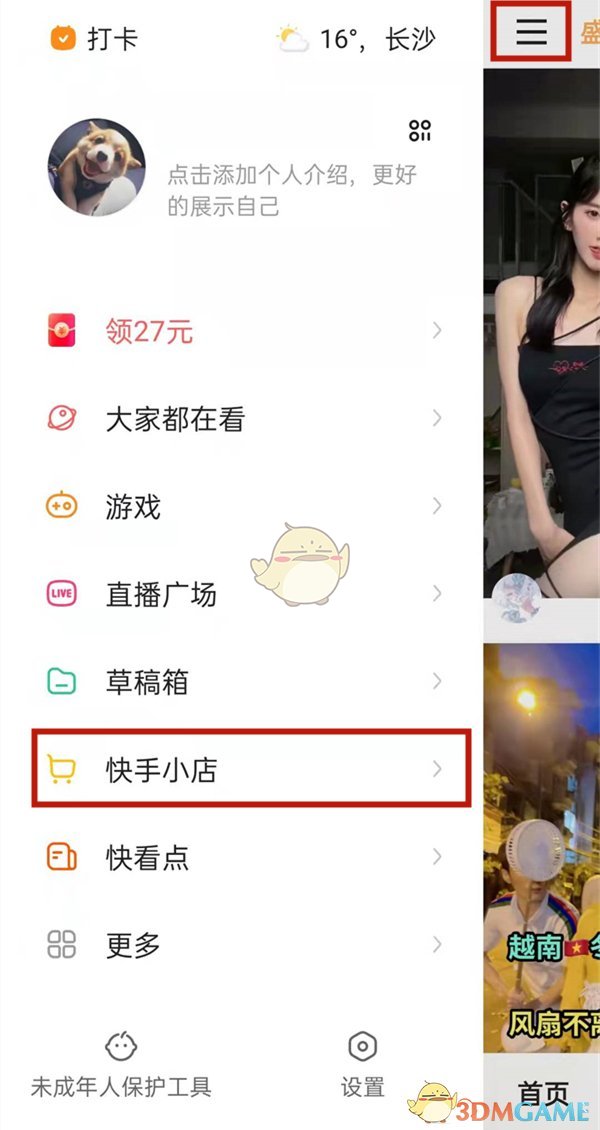600x1130 pixels.
Task: Open the 游戏 games row
Action: 240,507
